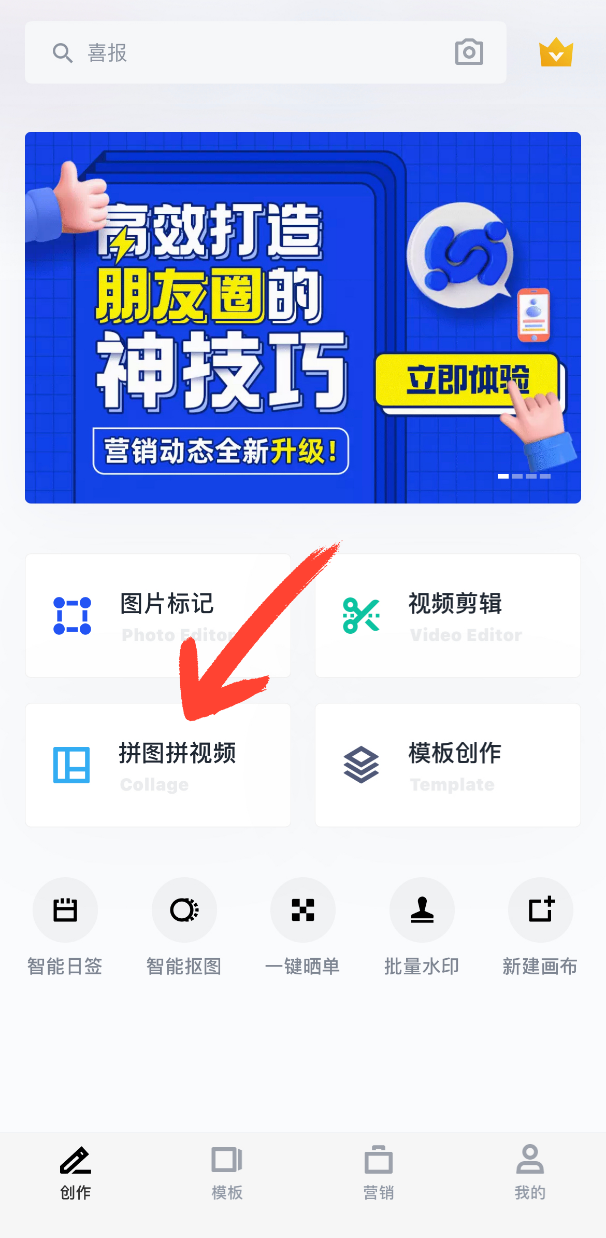
Task: Launch 智能日签 tool
Action: tap(65, 926)
